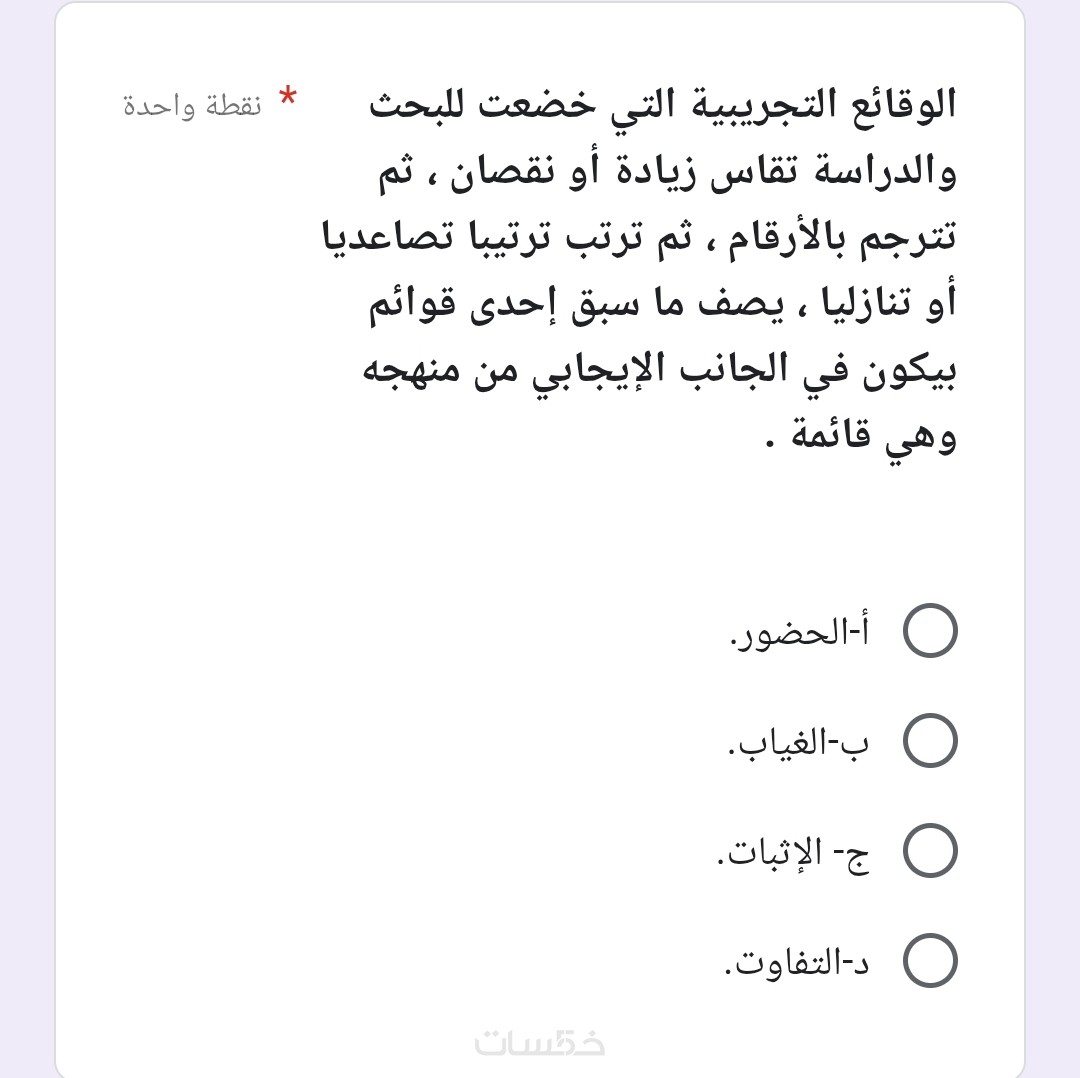Mark د-التفاوت as the answer
Viewport: 1080px width, 1078px height.
930,961
